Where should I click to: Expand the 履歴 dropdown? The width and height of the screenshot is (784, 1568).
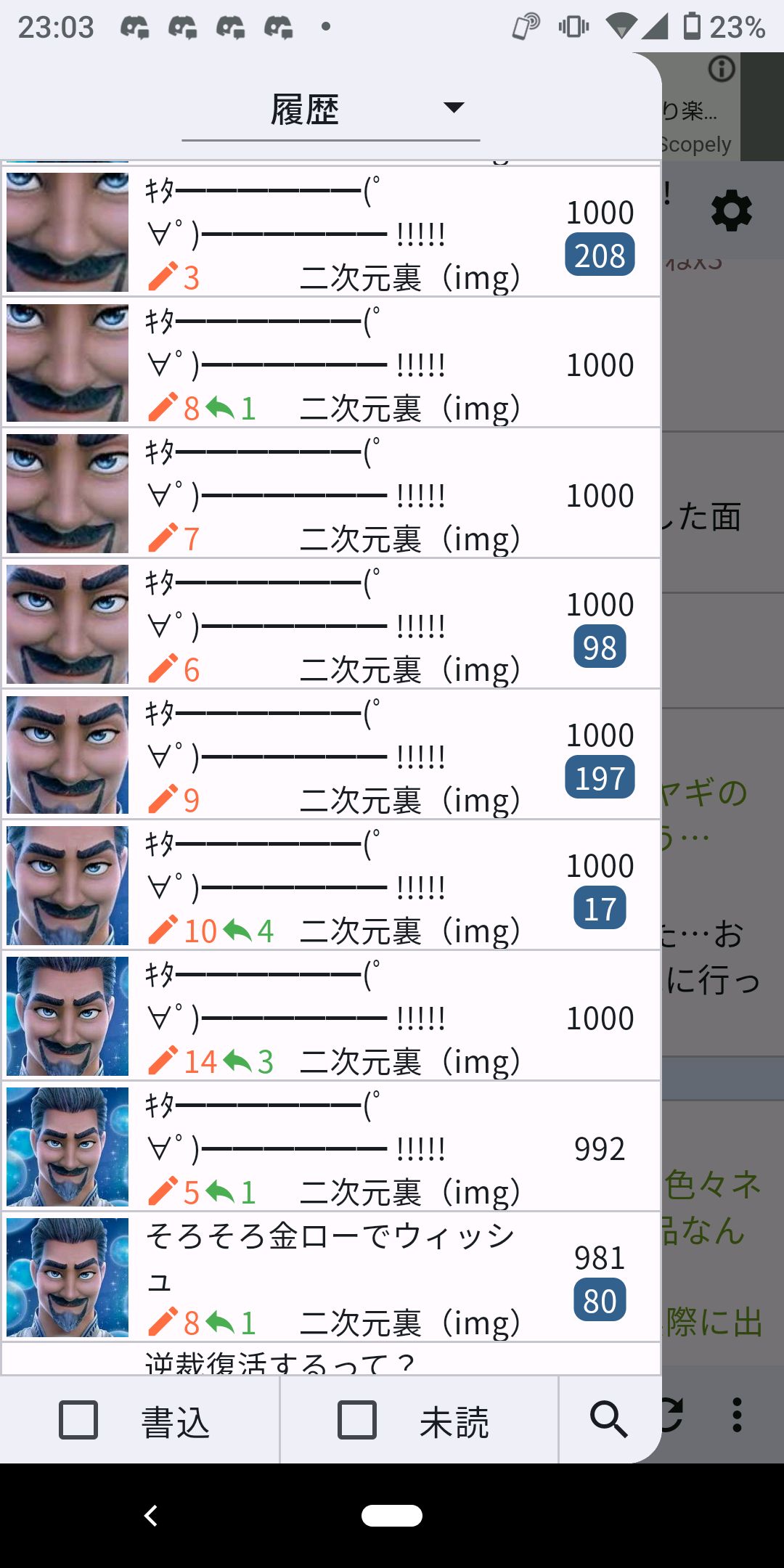tap(453, 108)
